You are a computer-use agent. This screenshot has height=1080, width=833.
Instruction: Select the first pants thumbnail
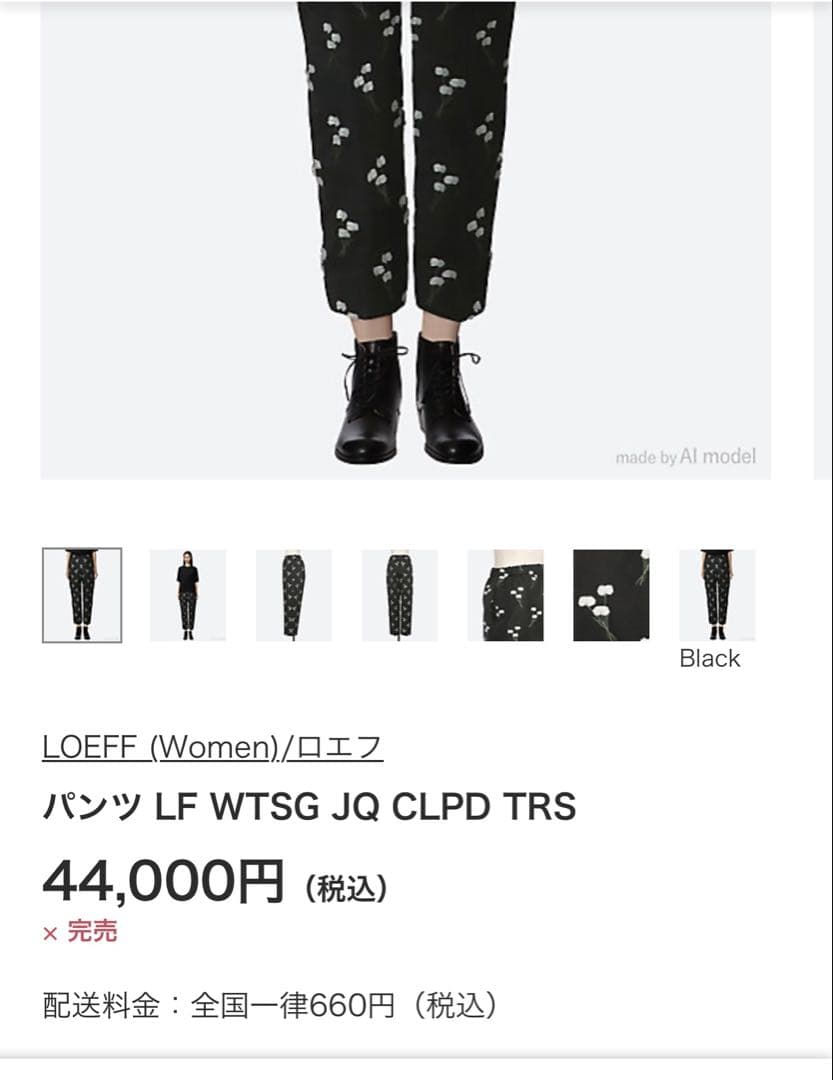(82, 595)
